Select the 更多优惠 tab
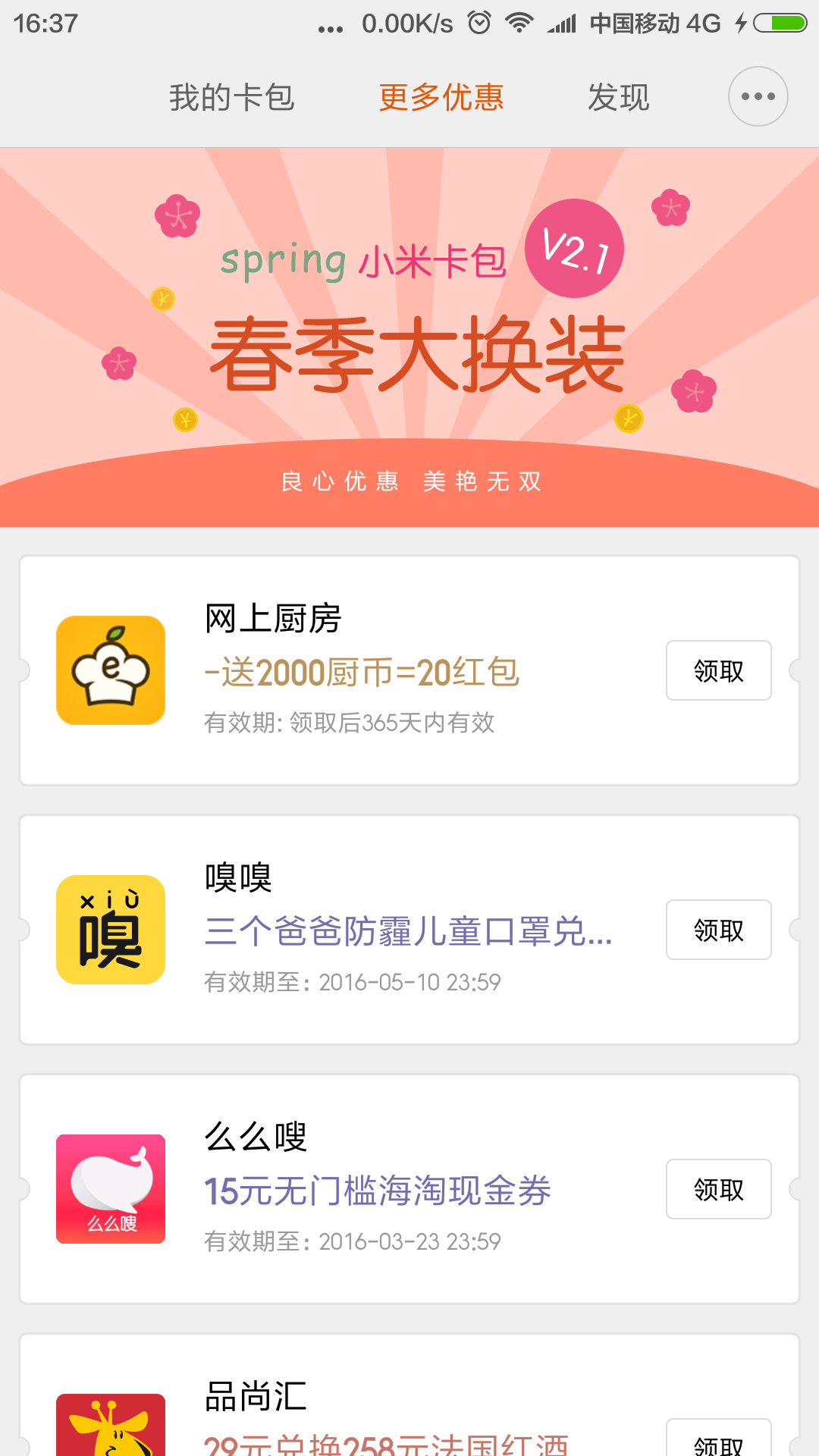Viewport: 819px width, 1456px height. coord(441,98)
